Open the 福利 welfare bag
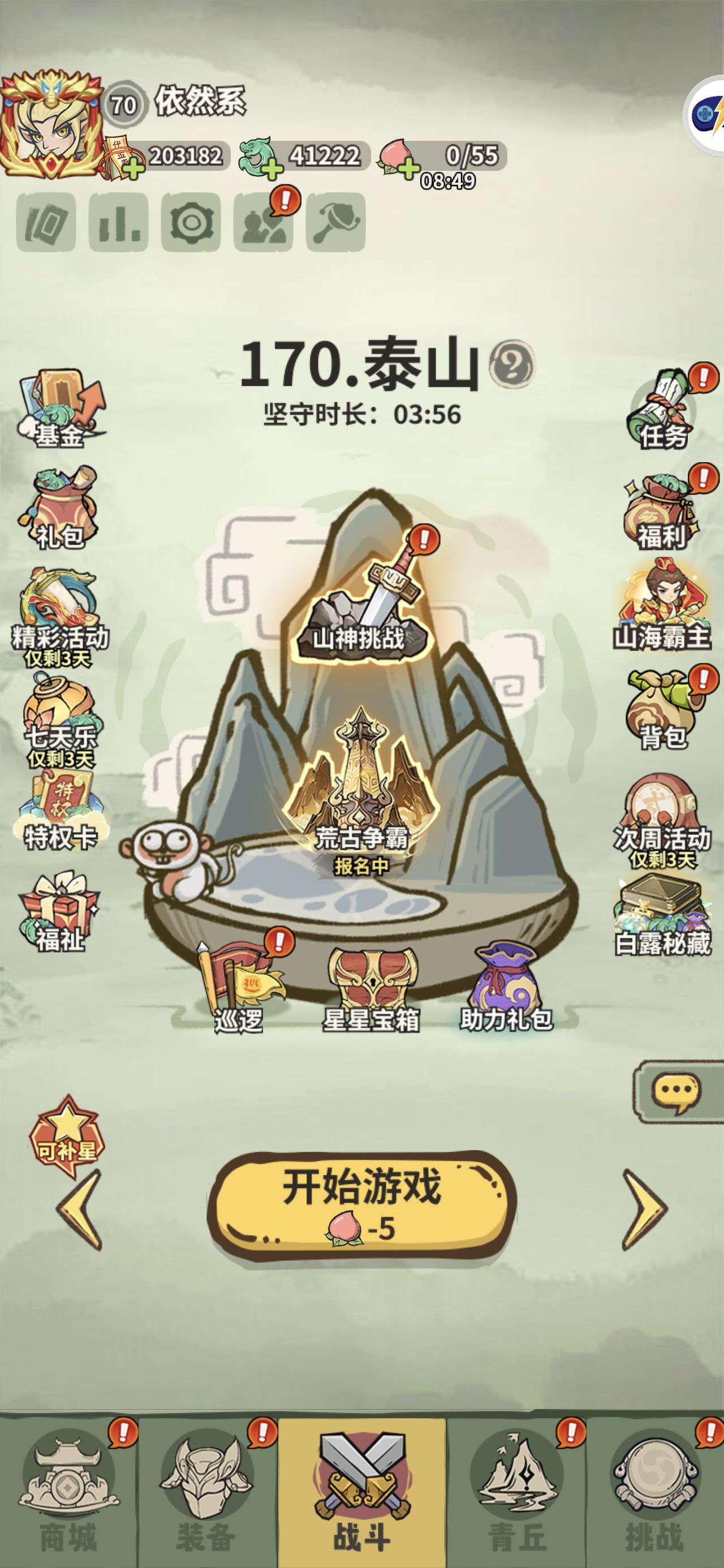 pyautogui.click(x=662, y=511)
